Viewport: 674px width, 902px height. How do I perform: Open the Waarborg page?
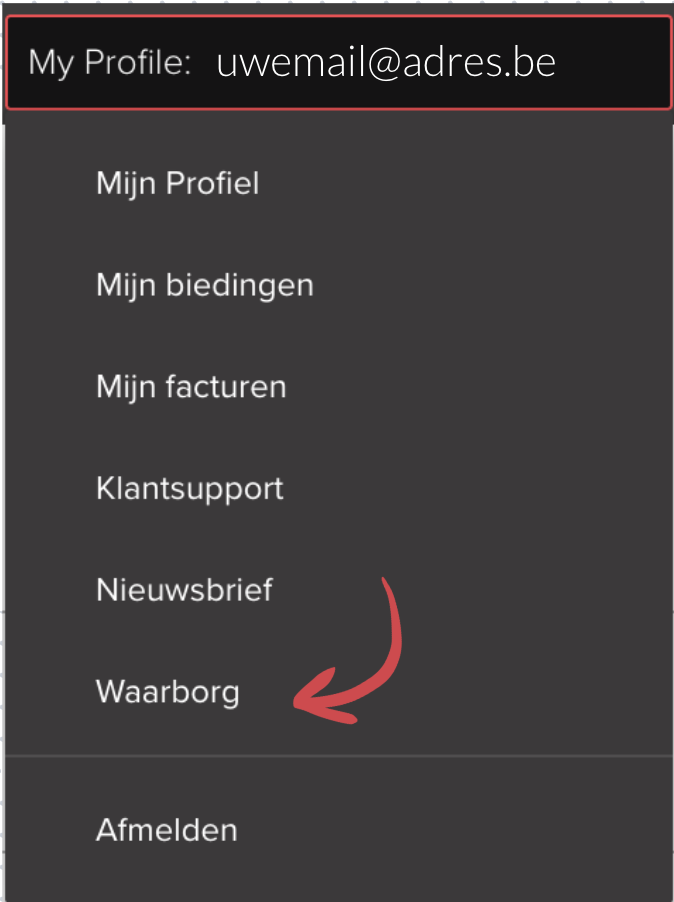[x=168, y=692]
